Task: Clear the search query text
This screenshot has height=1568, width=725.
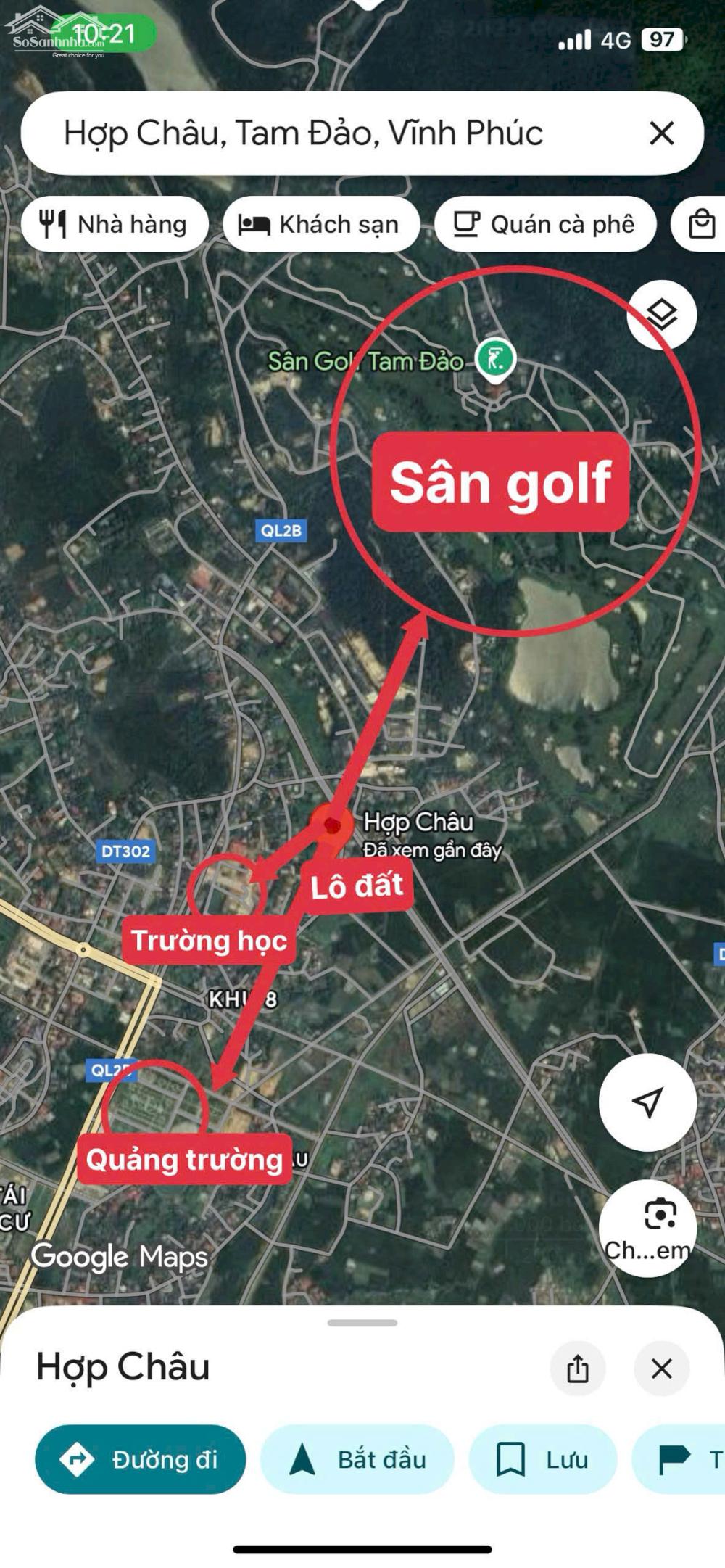Action: (661, 133)
